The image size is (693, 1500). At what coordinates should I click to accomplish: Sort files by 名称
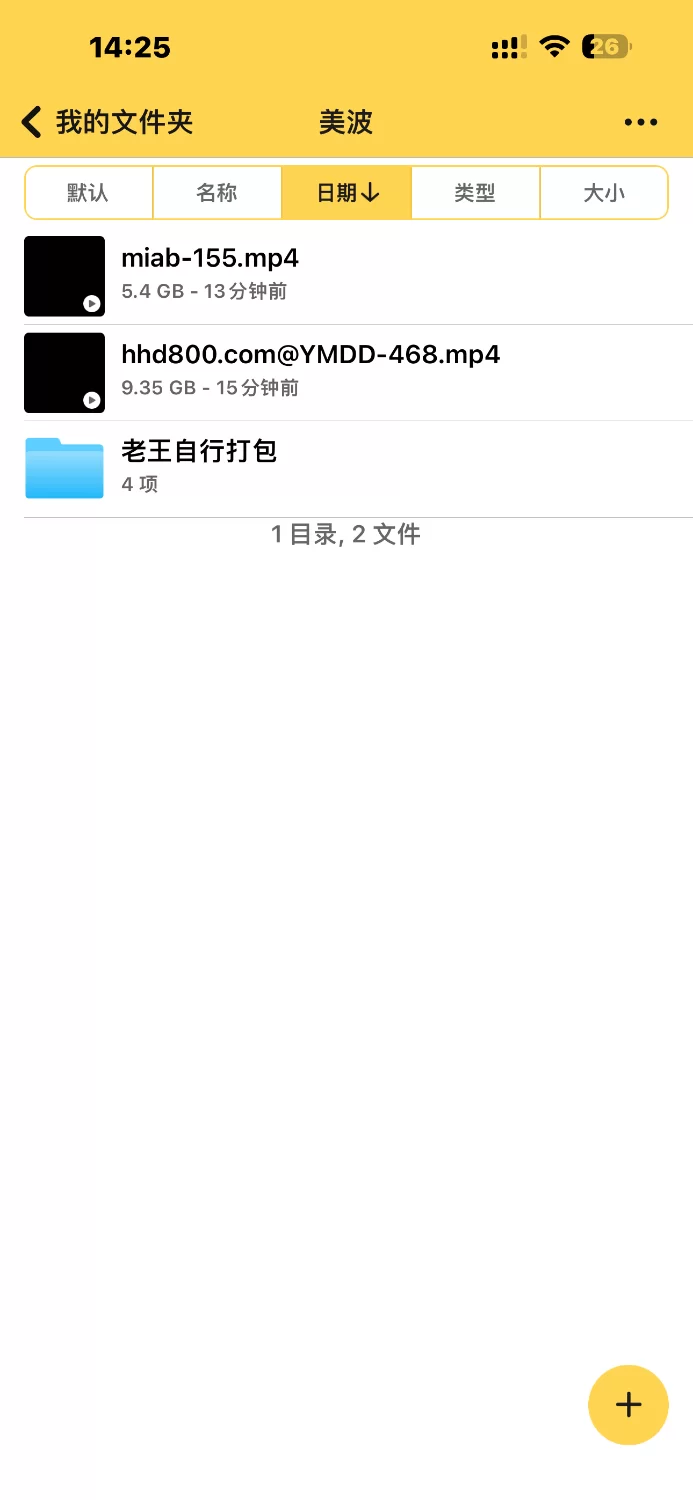pos(217,193)
